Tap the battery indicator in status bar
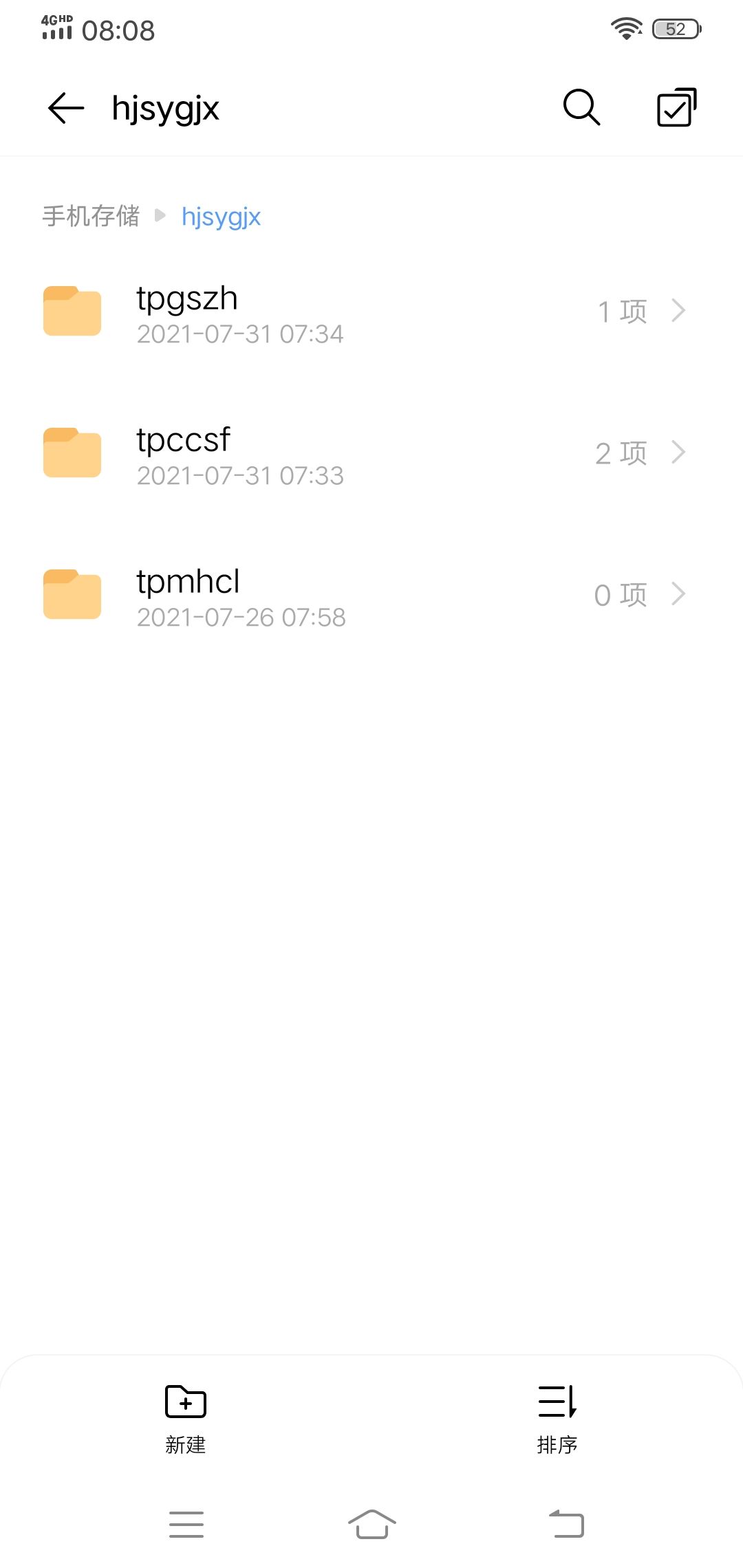 pos(674,28)
